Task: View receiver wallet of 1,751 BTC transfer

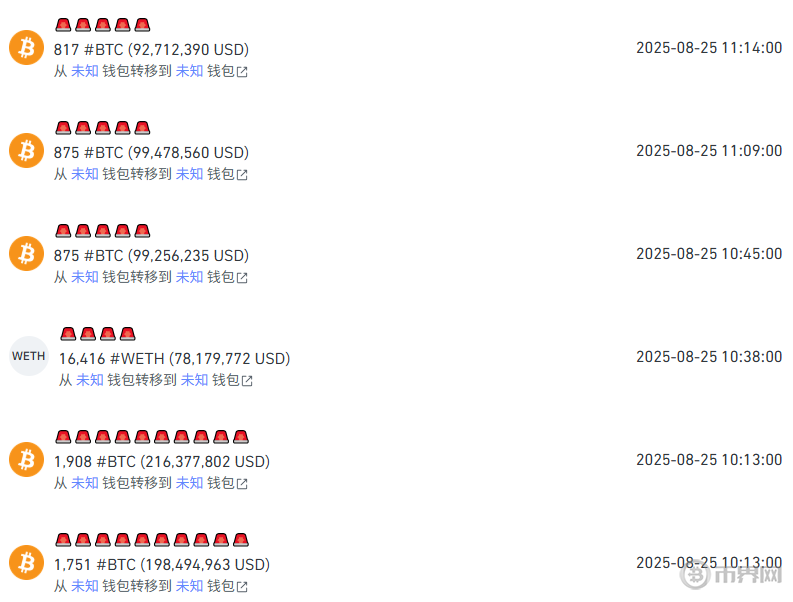Action: tap(189, 586)
